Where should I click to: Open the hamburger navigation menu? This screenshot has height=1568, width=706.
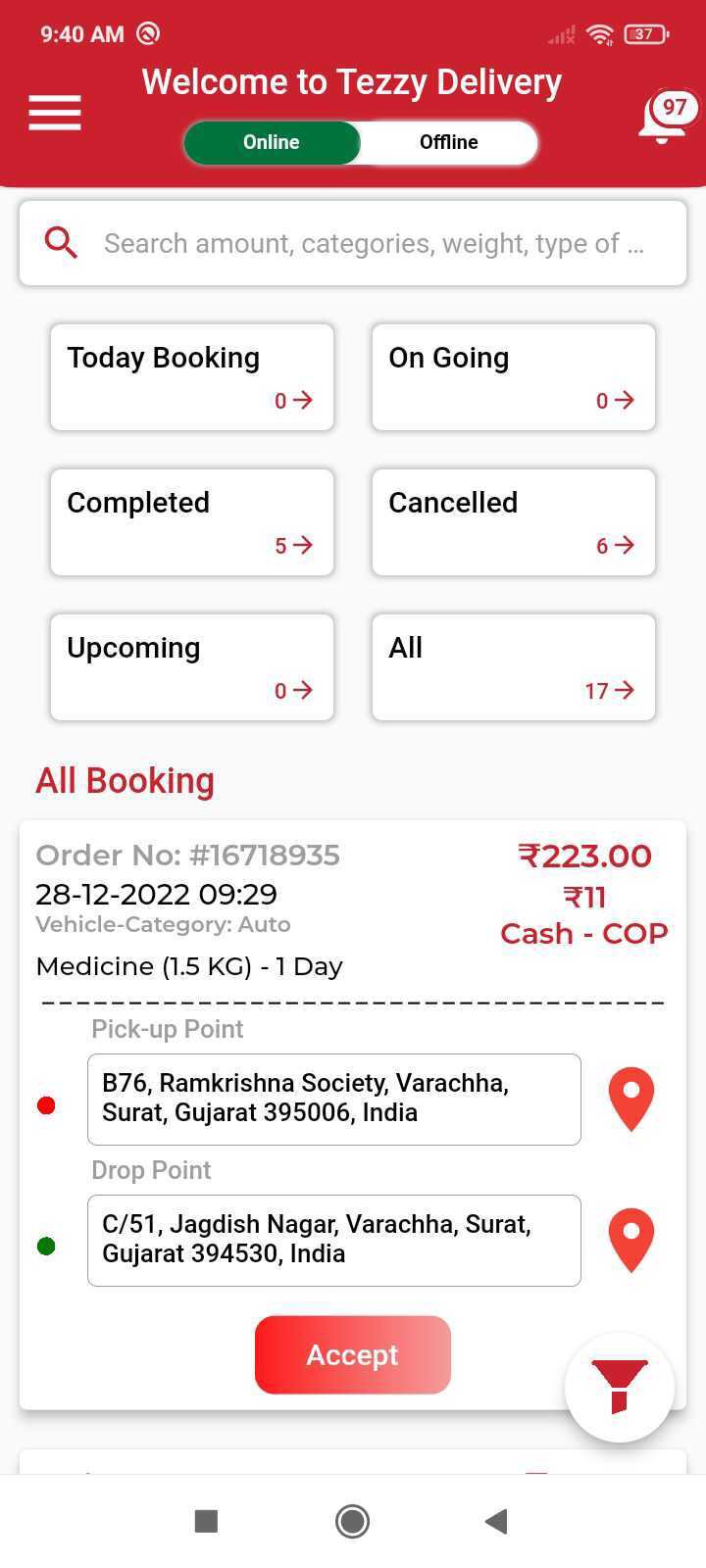(x=54, y=113)
